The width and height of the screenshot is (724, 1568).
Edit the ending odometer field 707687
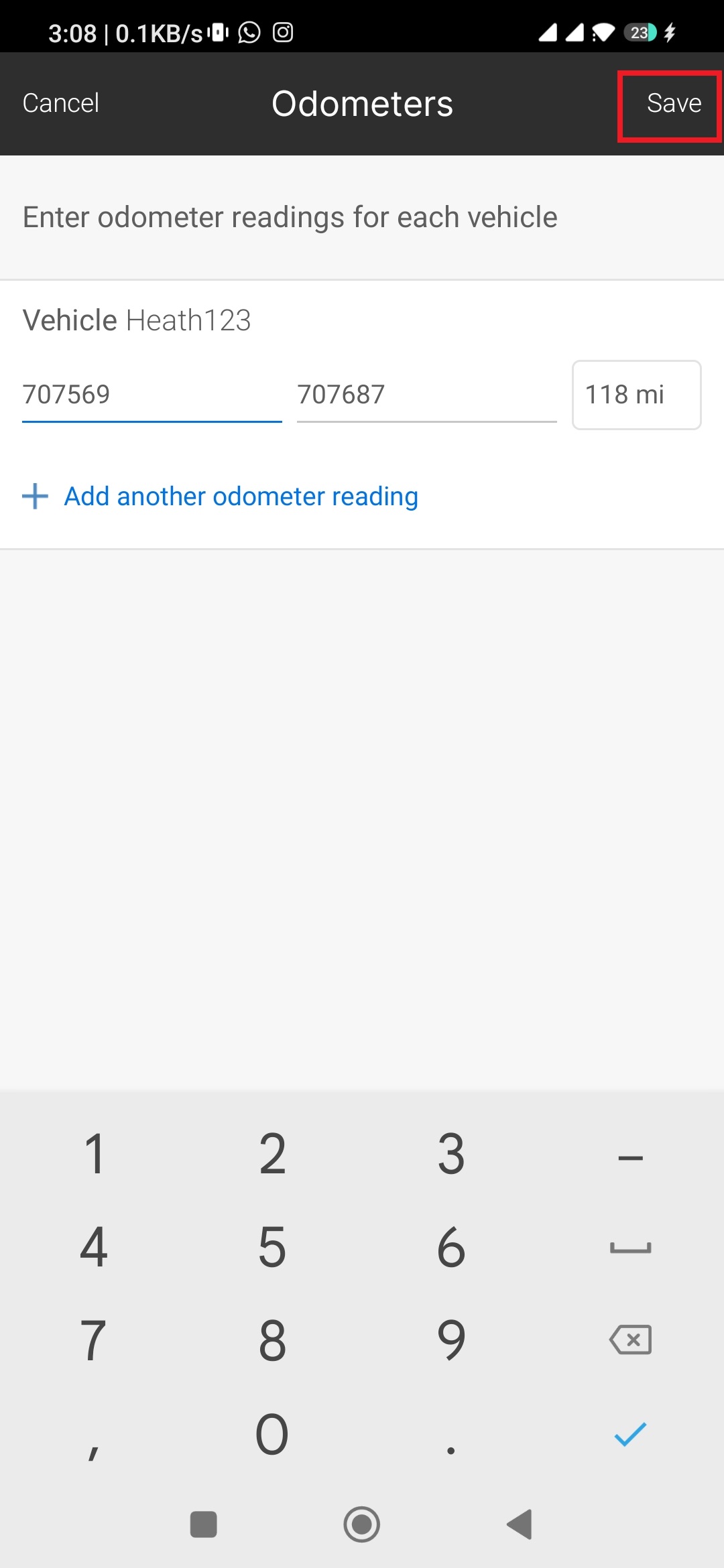pyautogui.click(x=426, y=395)
